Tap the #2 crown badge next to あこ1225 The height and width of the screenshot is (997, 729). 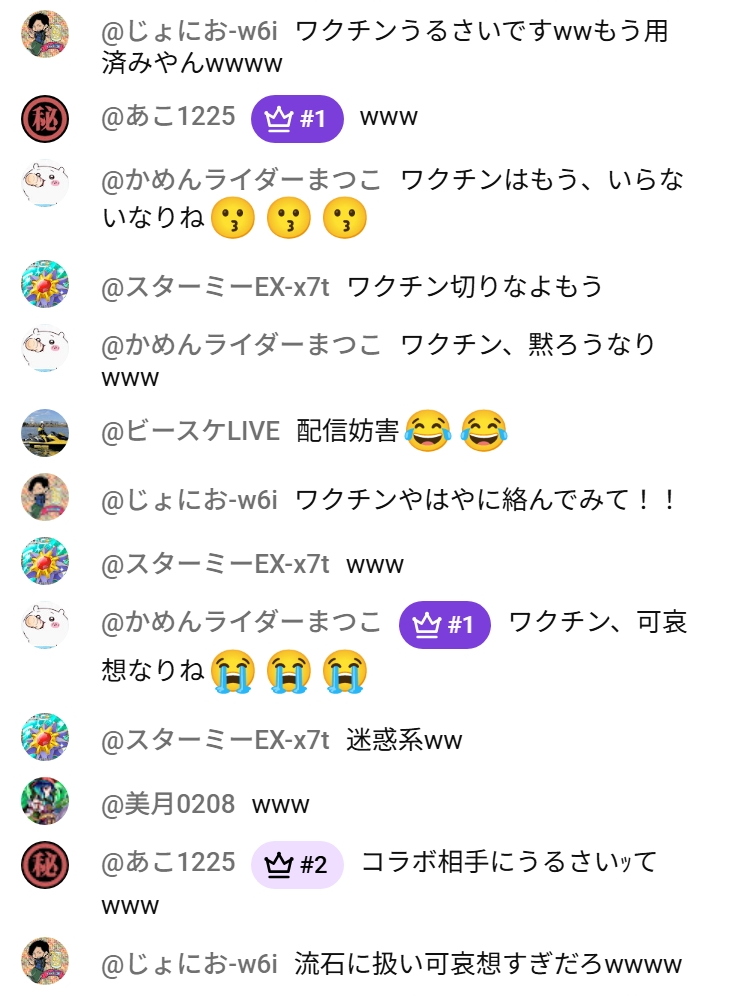coord(297,865)
